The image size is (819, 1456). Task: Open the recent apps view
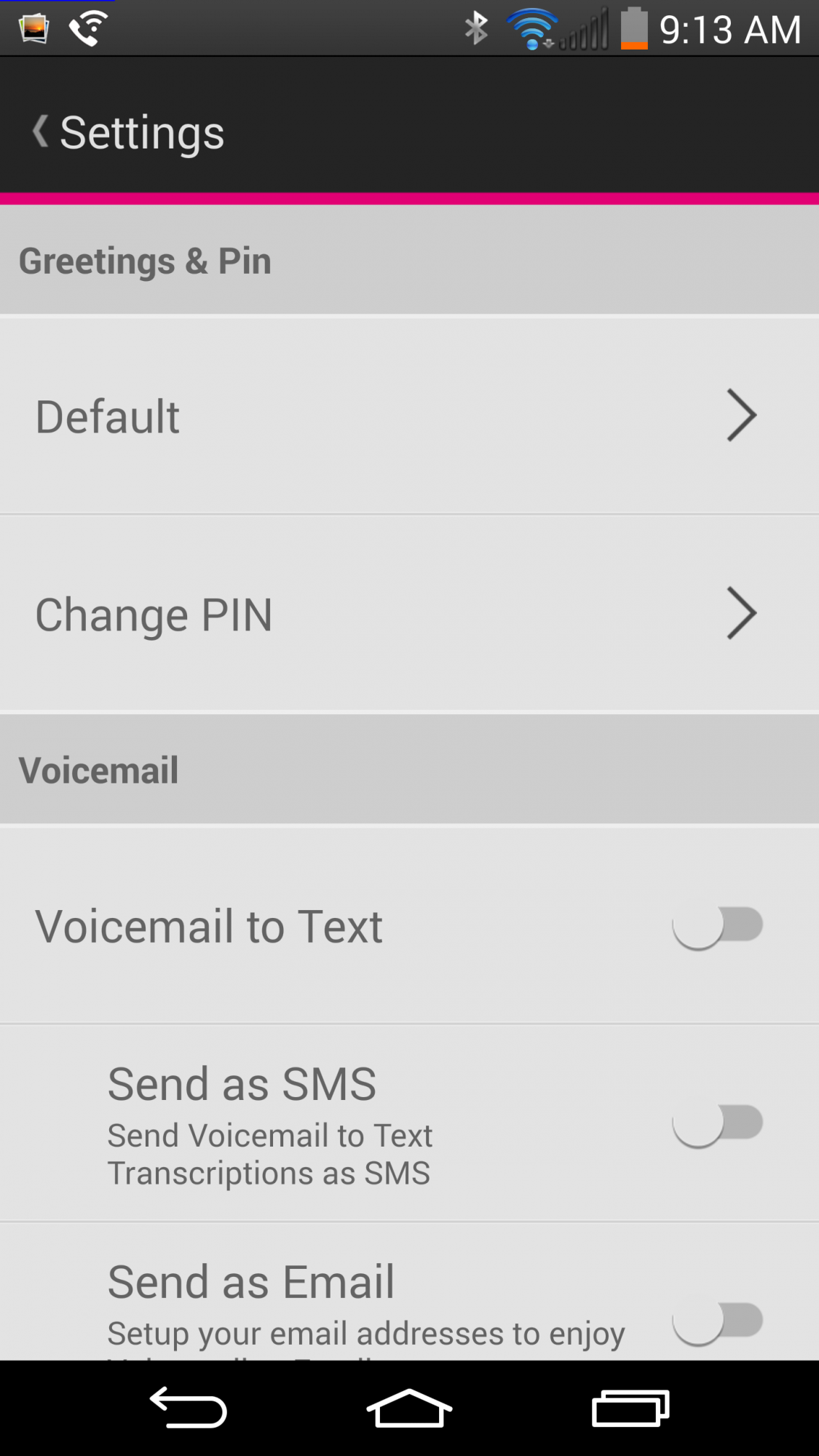(630, 1408)
